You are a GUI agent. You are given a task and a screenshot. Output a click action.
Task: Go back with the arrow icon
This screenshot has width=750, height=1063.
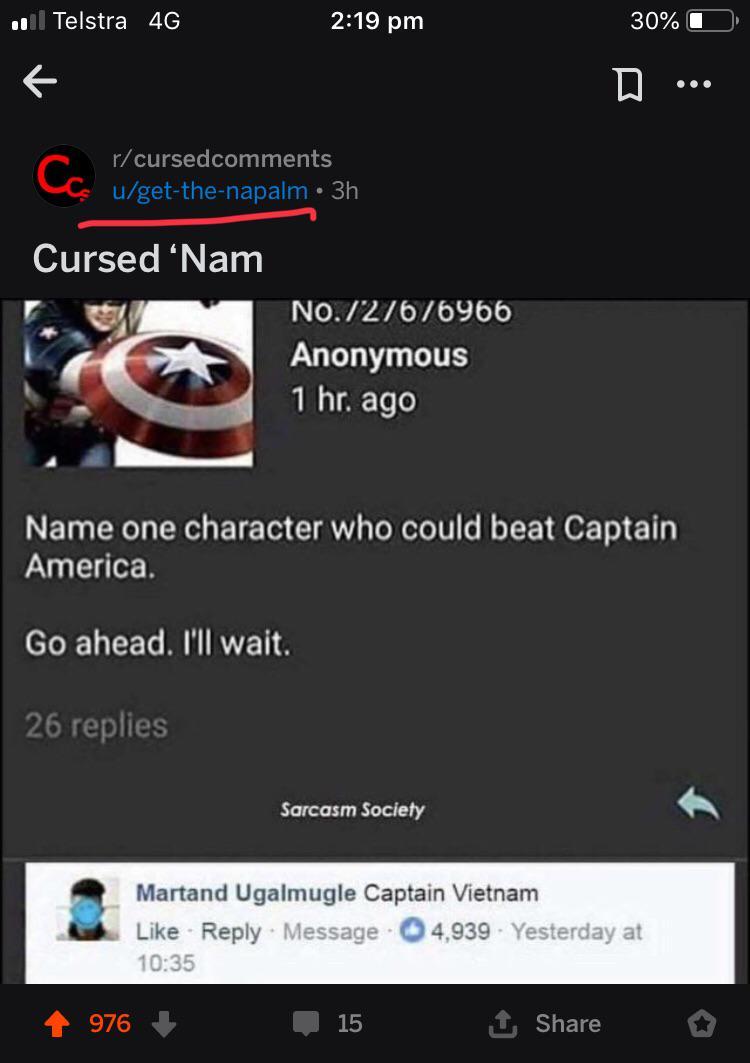40,83
